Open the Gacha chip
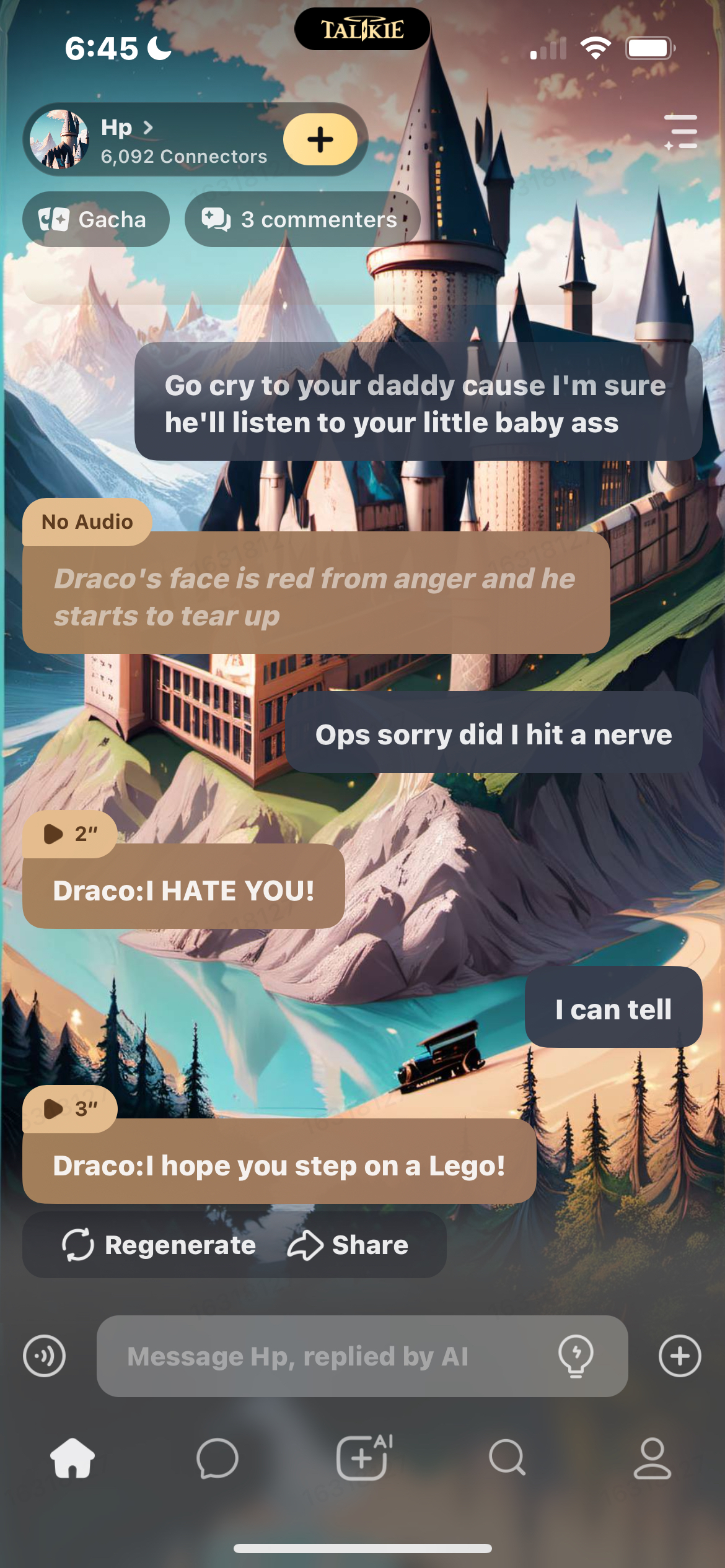Viewport: 725px width, 1568px height. (x=95, y=219)
